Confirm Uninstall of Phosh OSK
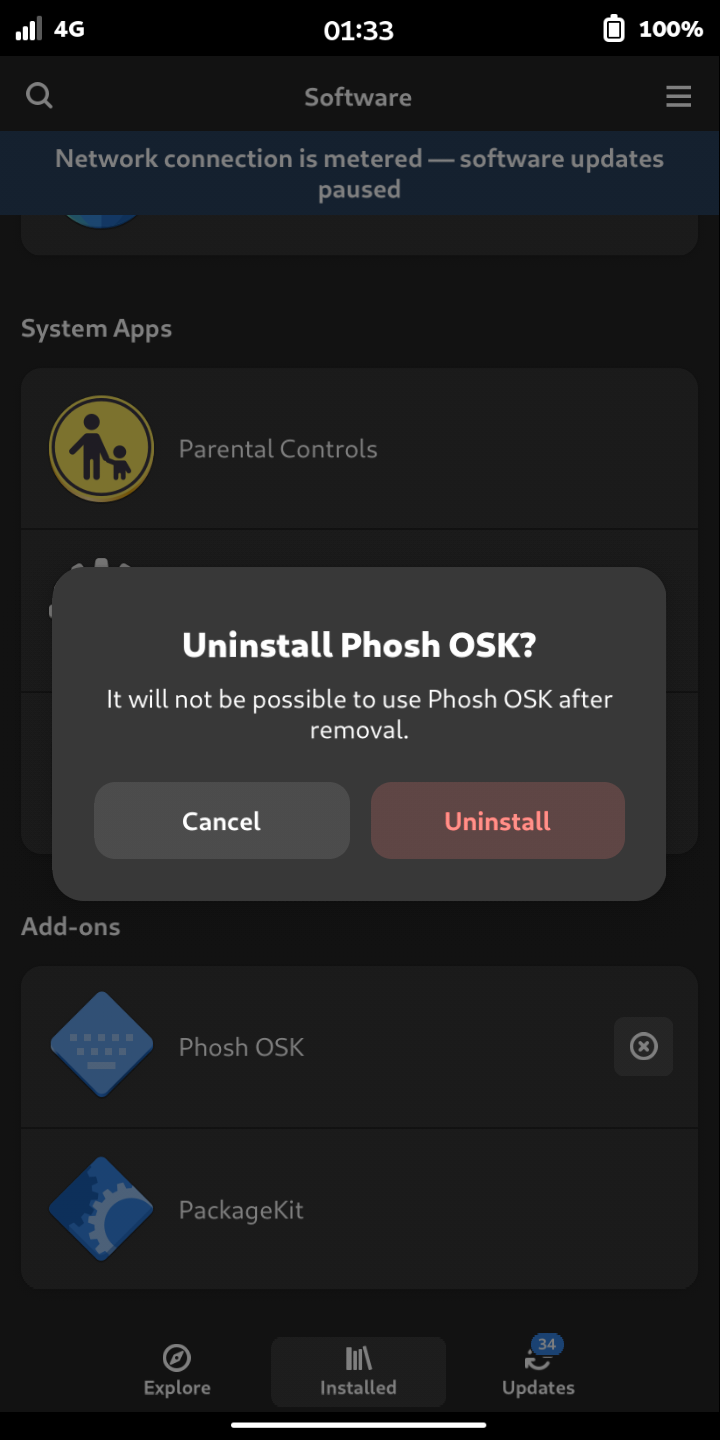 [x=497, y=821]
